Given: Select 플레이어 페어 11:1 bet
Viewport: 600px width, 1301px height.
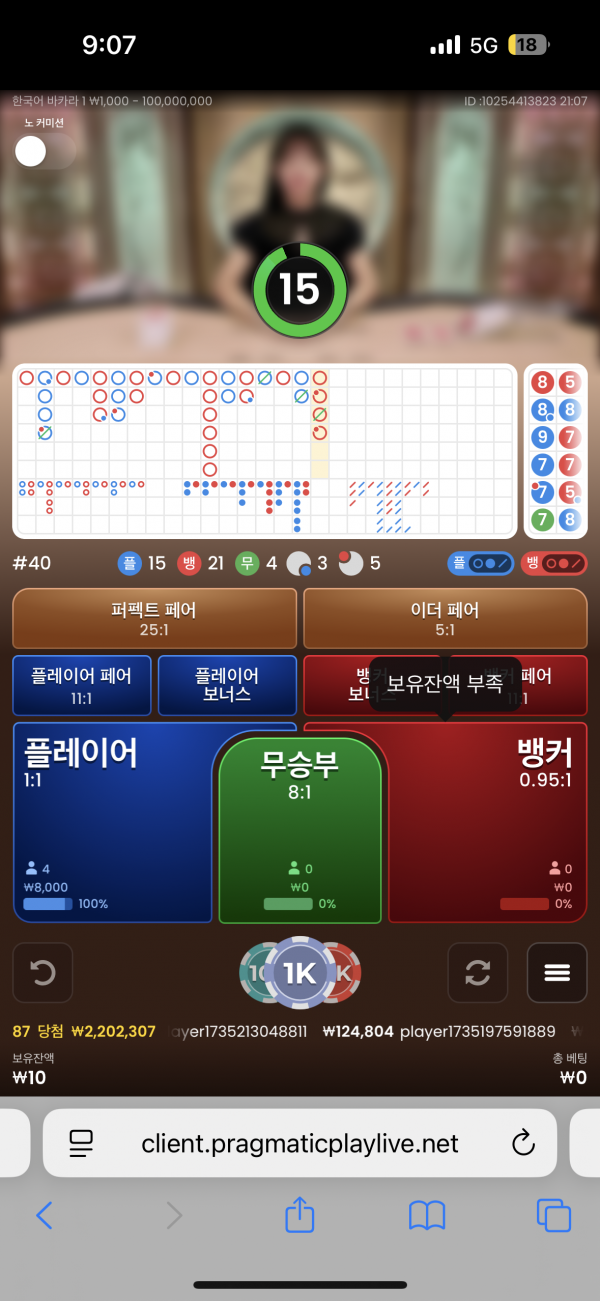Looking at the screenshot, I should coord(82,685).
